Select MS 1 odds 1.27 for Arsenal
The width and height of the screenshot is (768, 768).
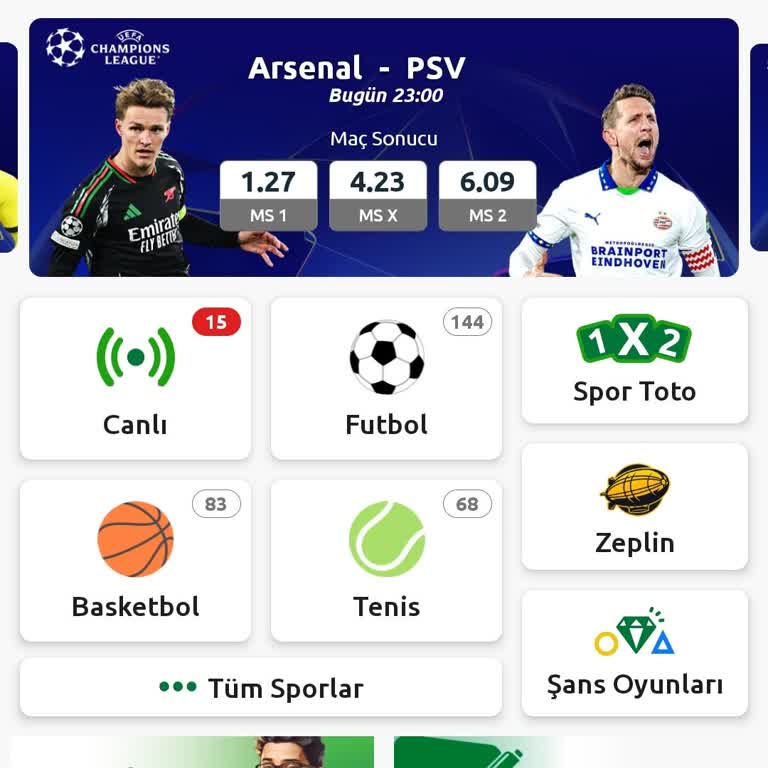(x=268, y=196)
